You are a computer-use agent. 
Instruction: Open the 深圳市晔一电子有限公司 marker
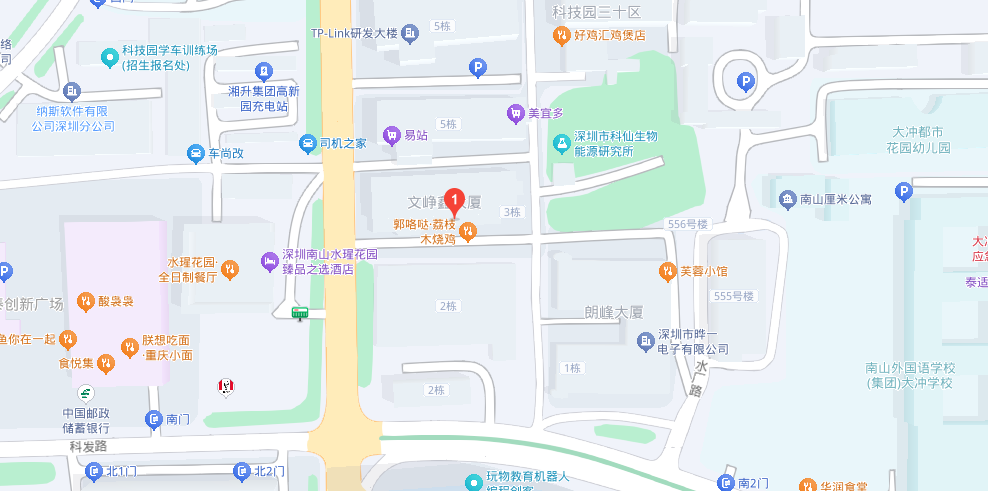pyautogui.click(x=647, y=342)
